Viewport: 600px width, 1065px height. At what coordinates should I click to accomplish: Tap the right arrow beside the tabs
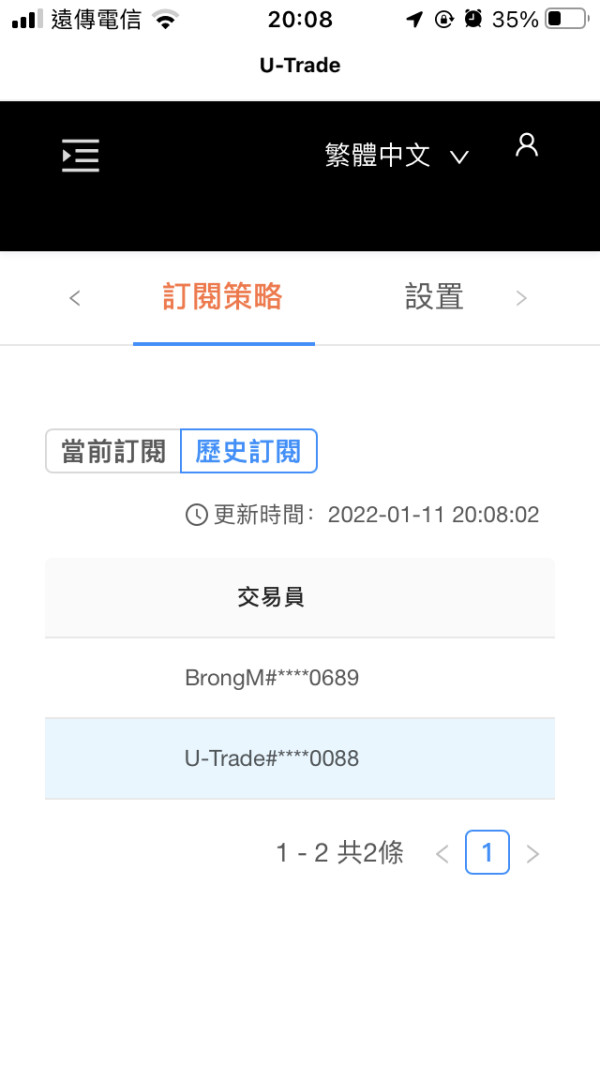521,298
